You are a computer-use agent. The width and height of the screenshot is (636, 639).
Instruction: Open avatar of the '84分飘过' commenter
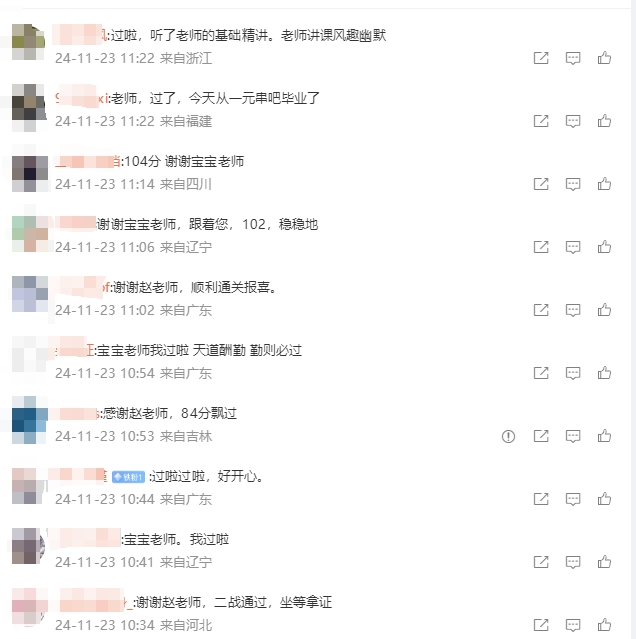click(x=30, y=424)
